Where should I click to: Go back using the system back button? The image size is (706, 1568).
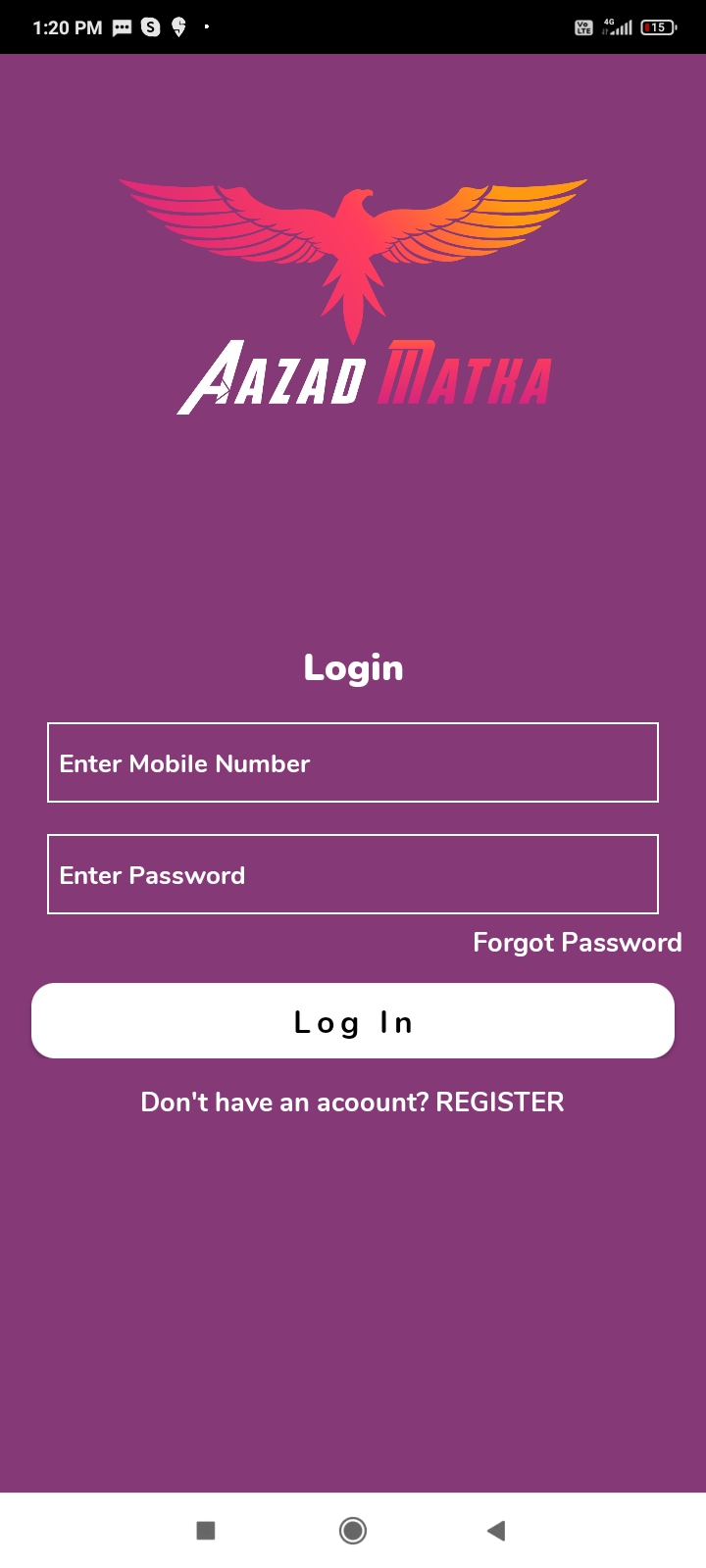coord(496,1530)
